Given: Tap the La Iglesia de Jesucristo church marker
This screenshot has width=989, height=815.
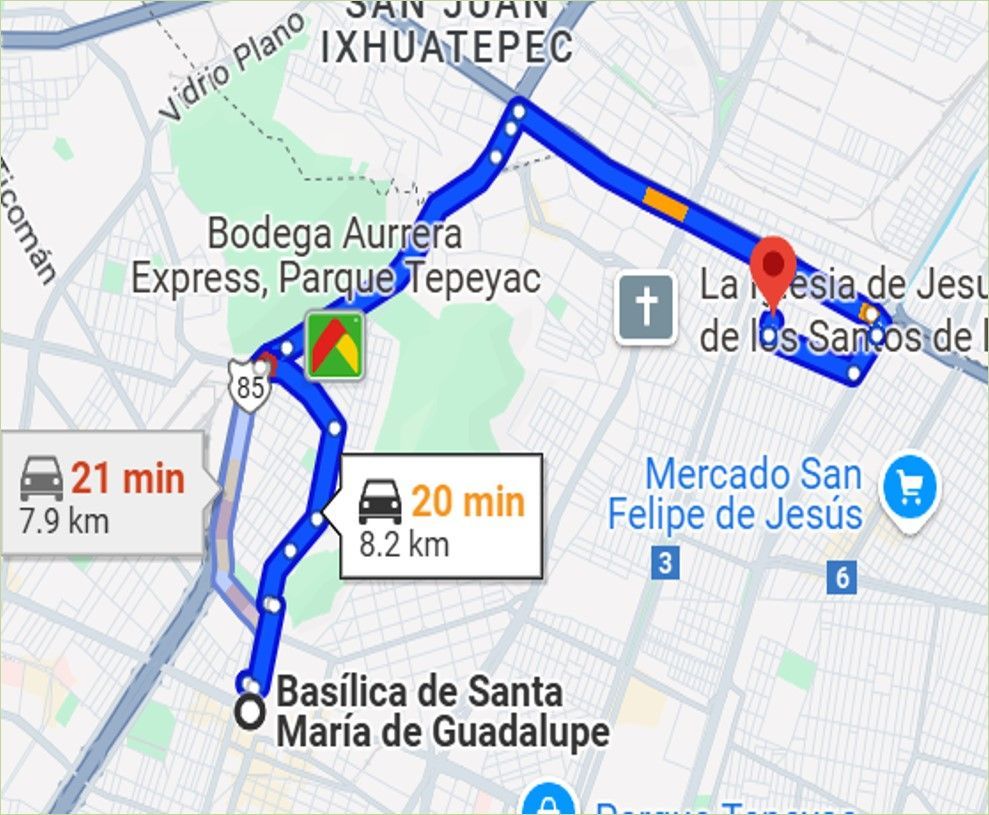Looking at the screenshot, I should coord(645,308).
